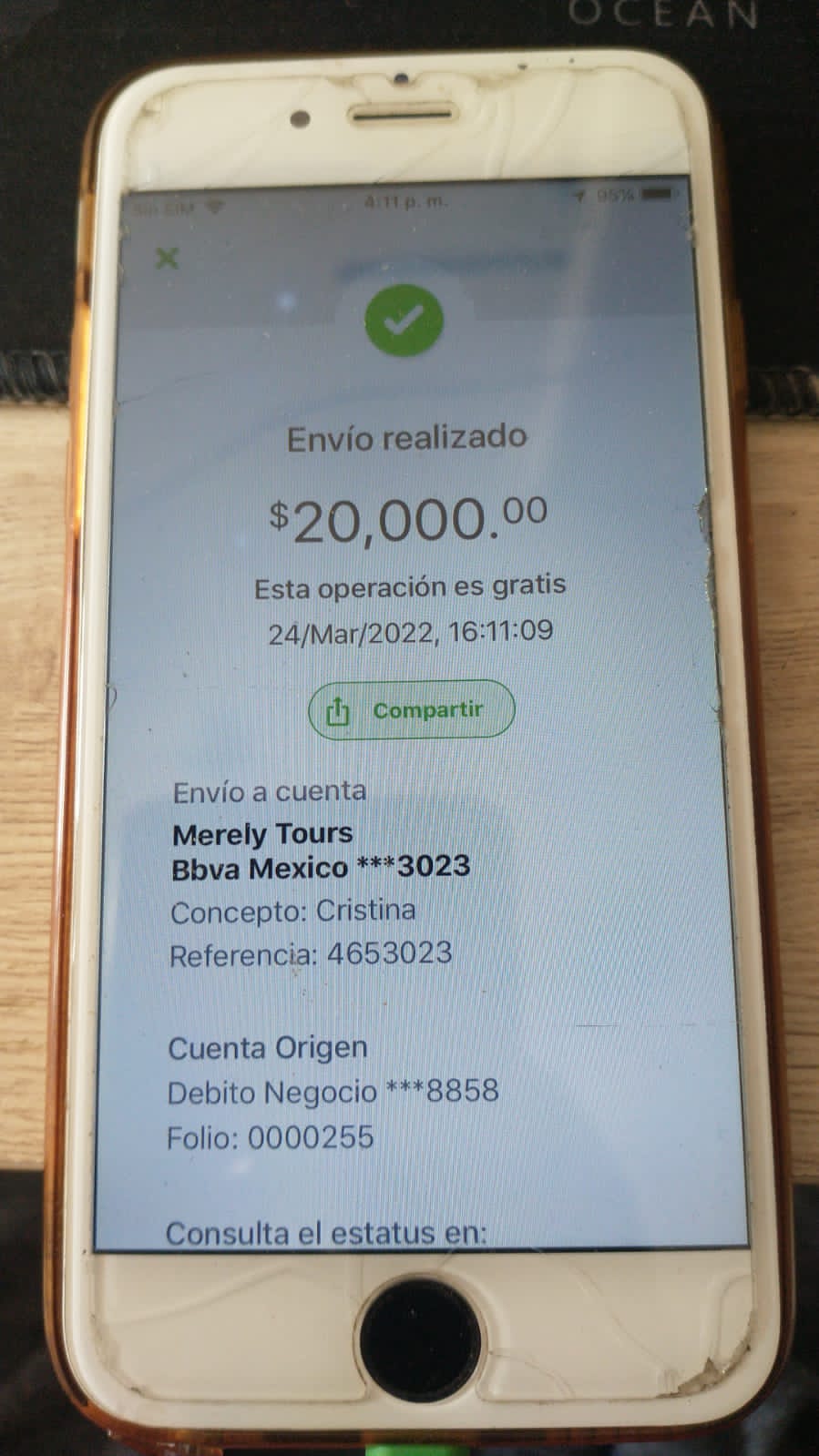Tap the Compartir button to share the receipt

click(412, 710)
